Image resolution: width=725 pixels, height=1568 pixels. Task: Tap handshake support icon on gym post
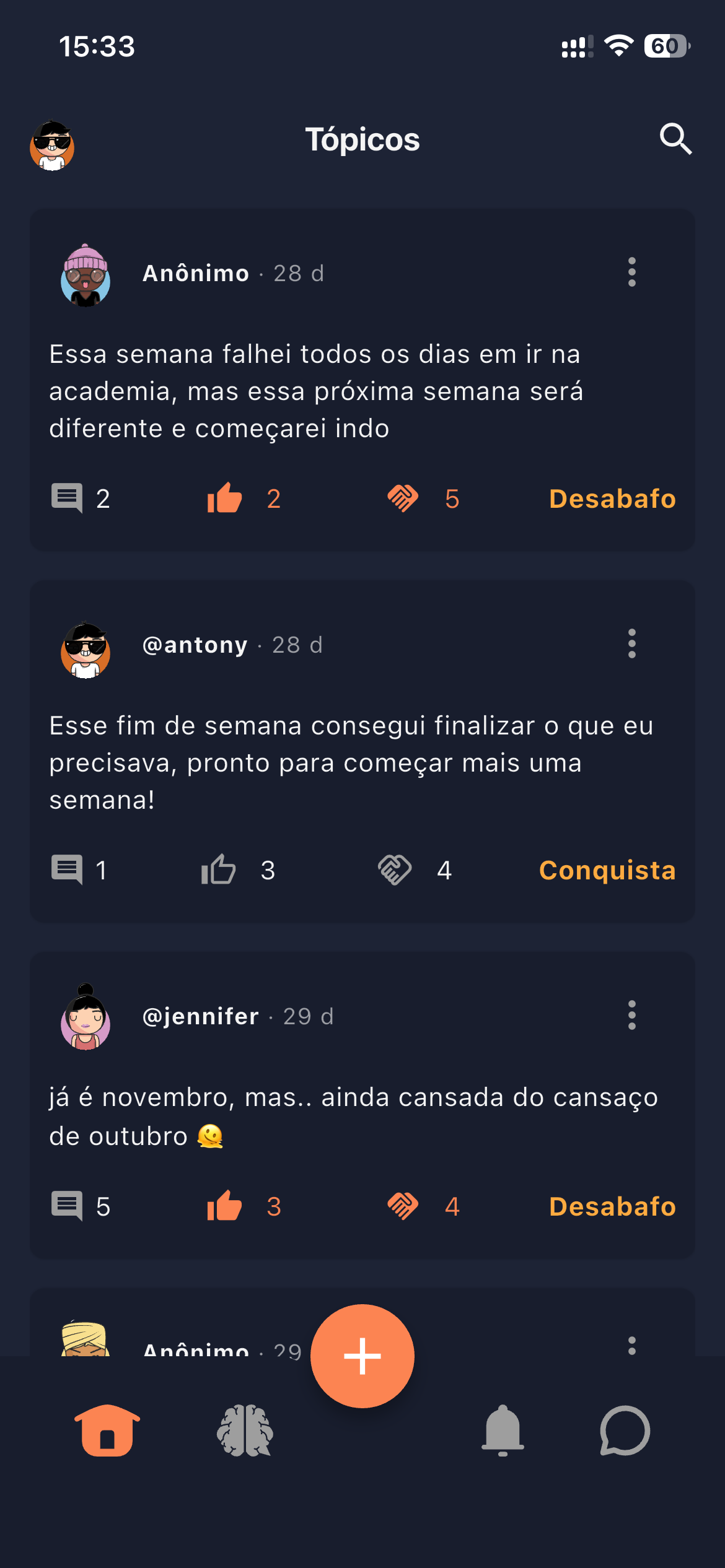403,498
